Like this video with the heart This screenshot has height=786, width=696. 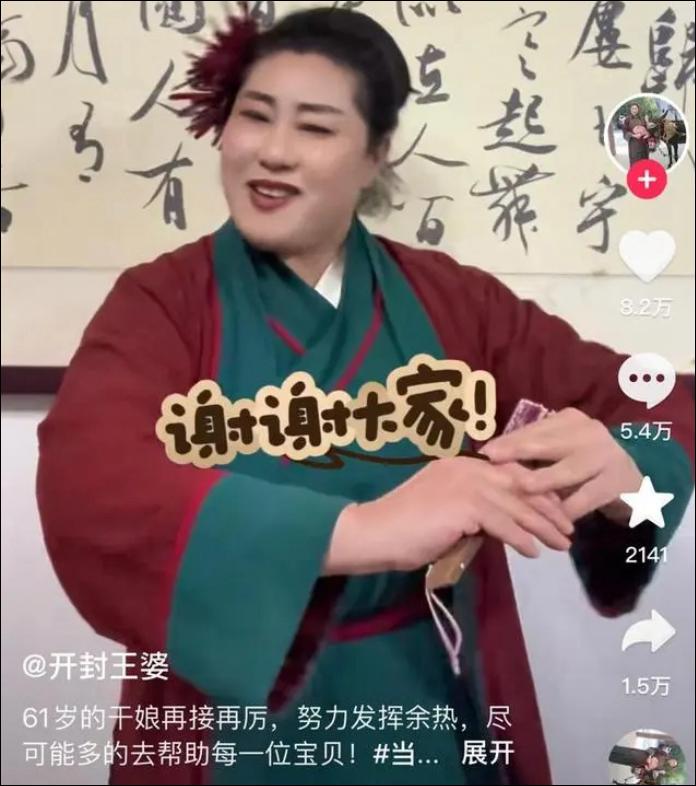click(x=647, y=256)
